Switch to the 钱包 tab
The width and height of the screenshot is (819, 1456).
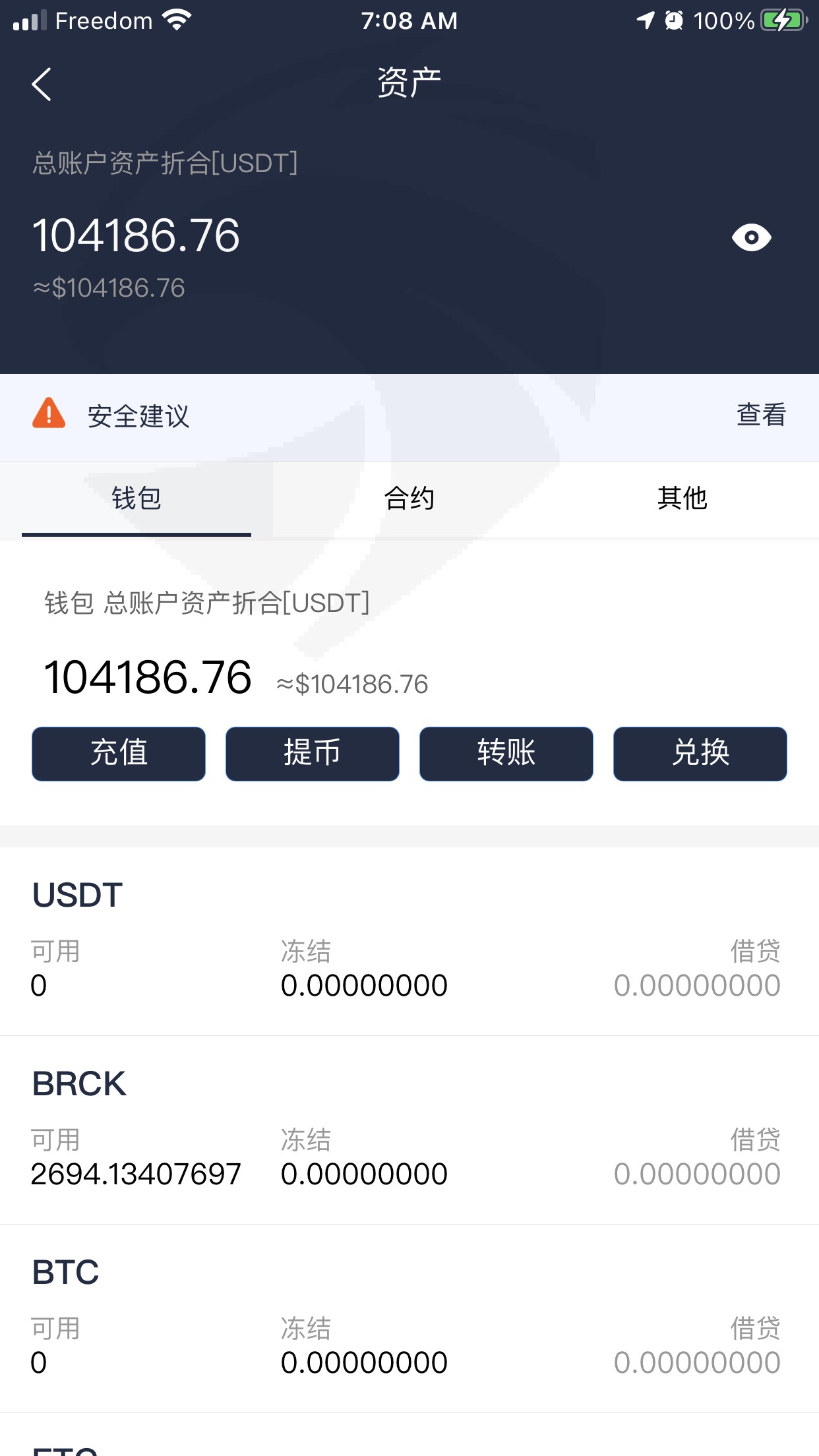(136, 499)
